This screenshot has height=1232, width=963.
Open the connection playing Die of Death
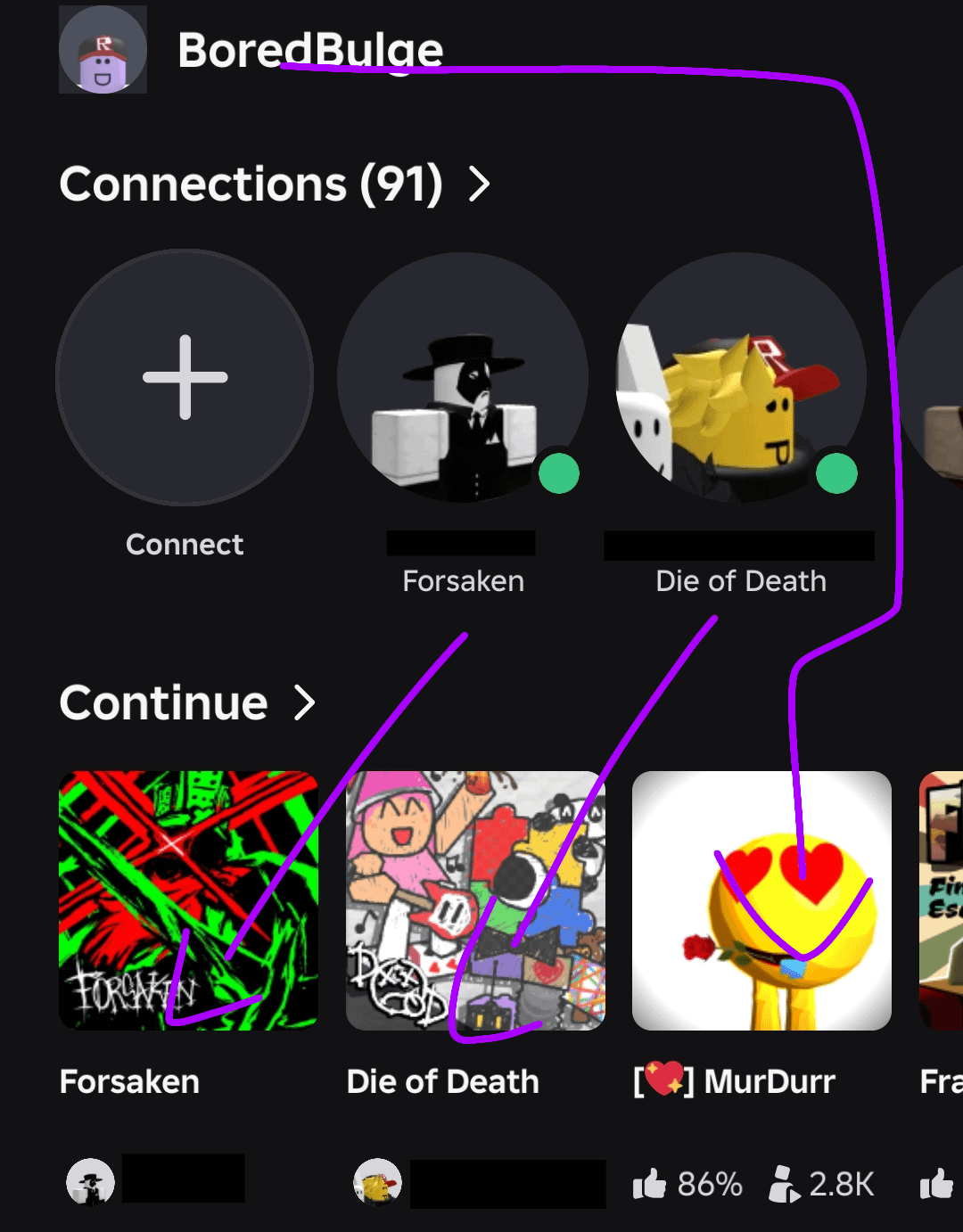pos(740,377)
